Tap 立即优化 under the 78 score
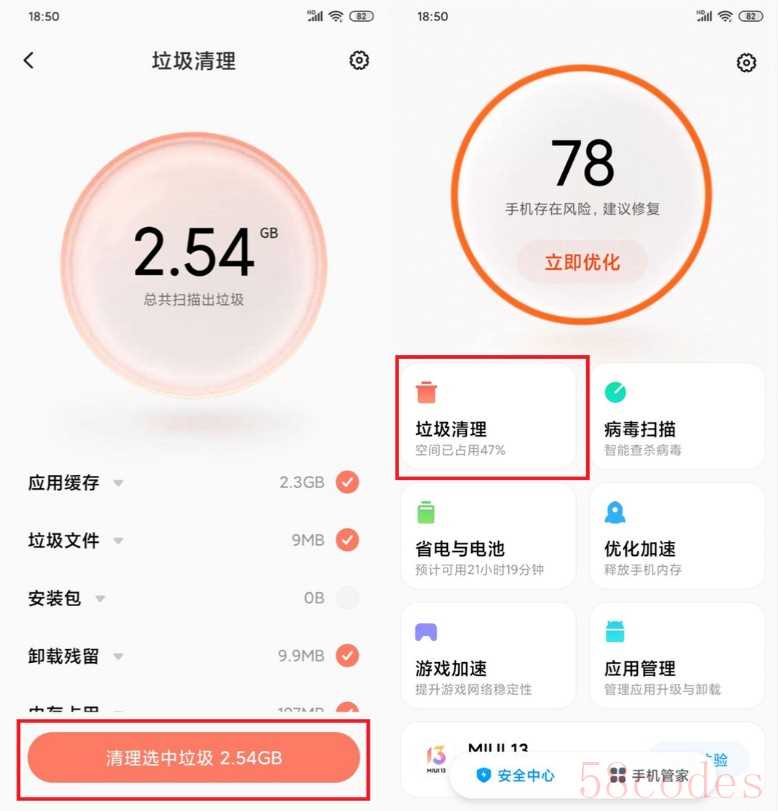Screen dimensions: 778x811 pos(582,262)
